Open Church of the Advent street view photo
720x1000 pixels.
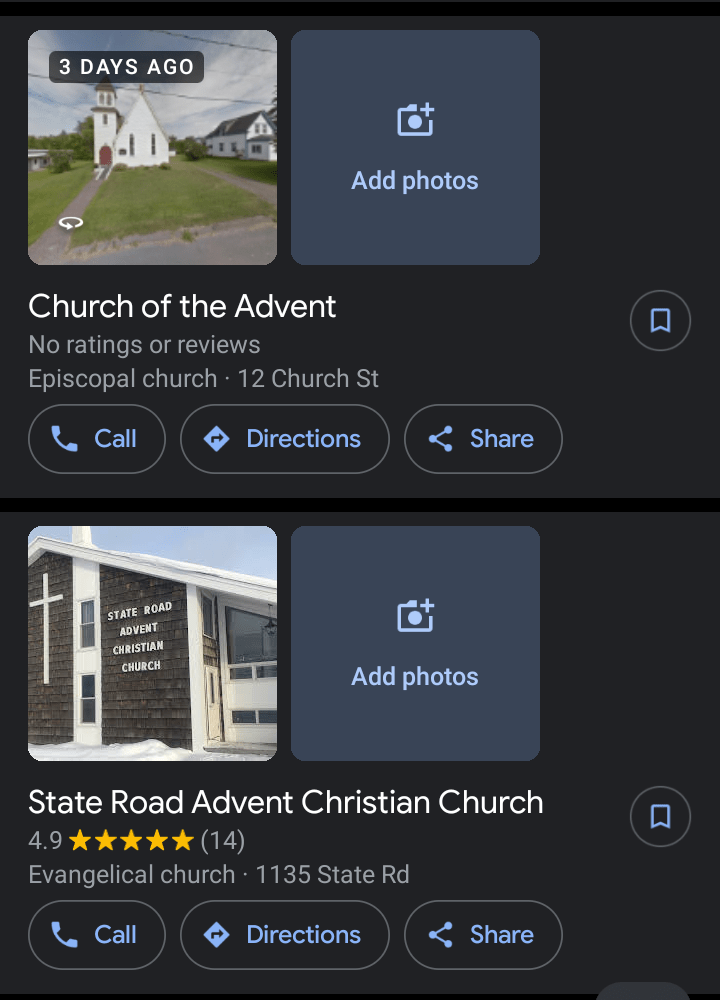pyautogui.click(x=152, y=147)
